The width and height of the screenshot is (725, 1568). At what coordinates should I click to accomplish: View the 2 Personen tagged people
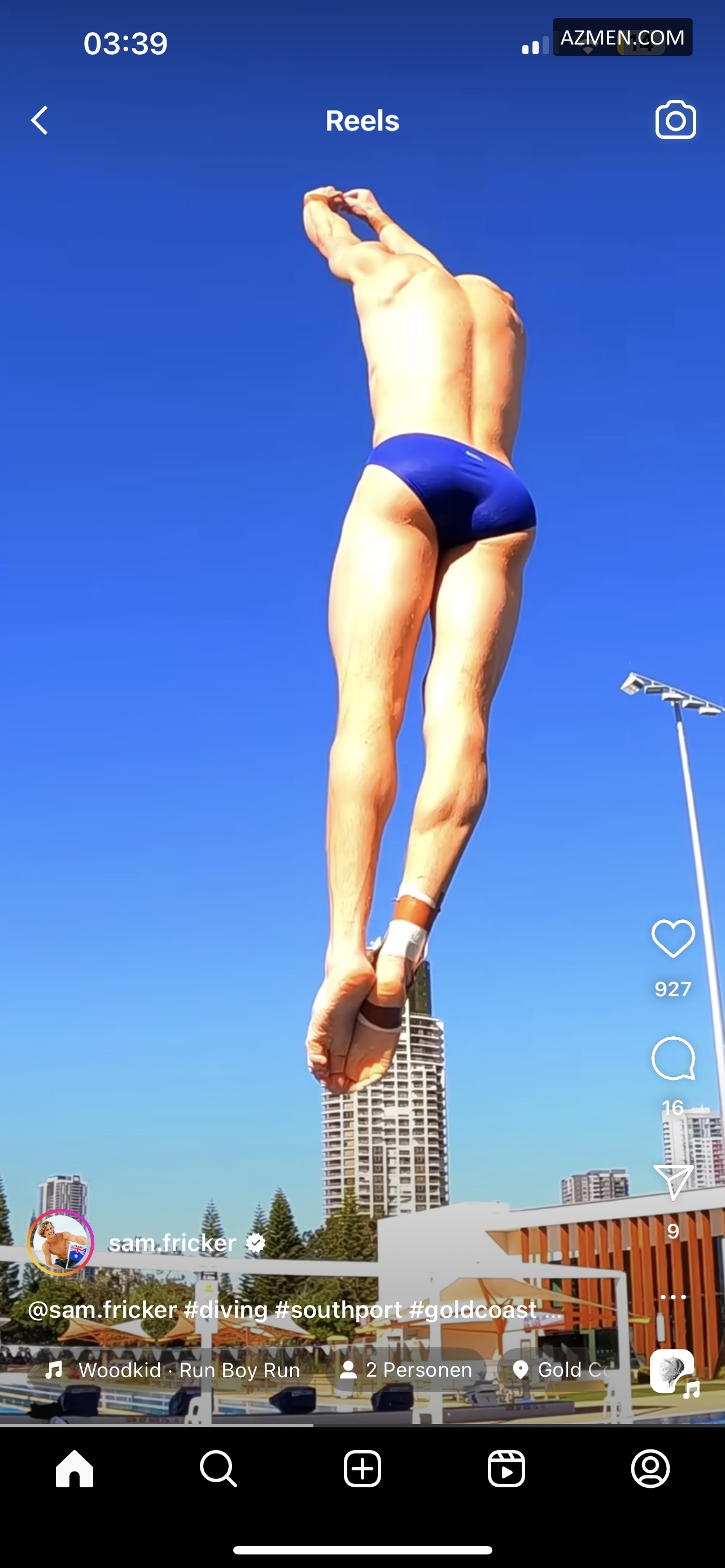pos(406,1370)
